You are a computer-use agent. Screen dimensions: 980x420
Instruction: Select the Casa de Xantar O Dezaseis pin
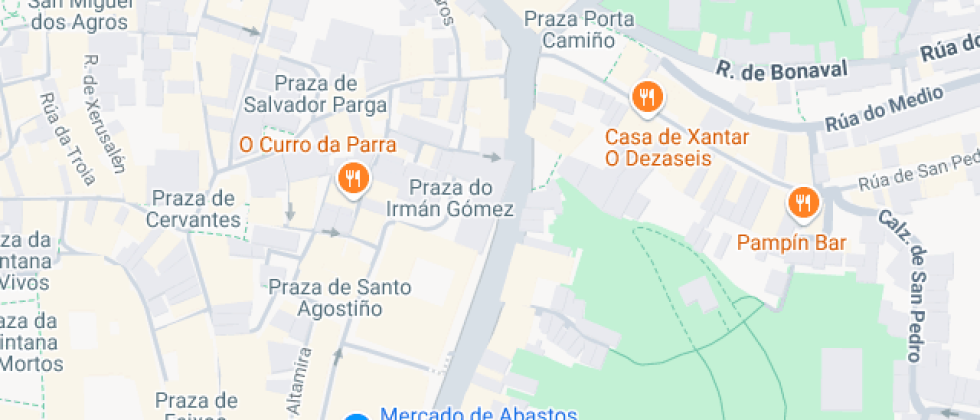coord(647,99)
